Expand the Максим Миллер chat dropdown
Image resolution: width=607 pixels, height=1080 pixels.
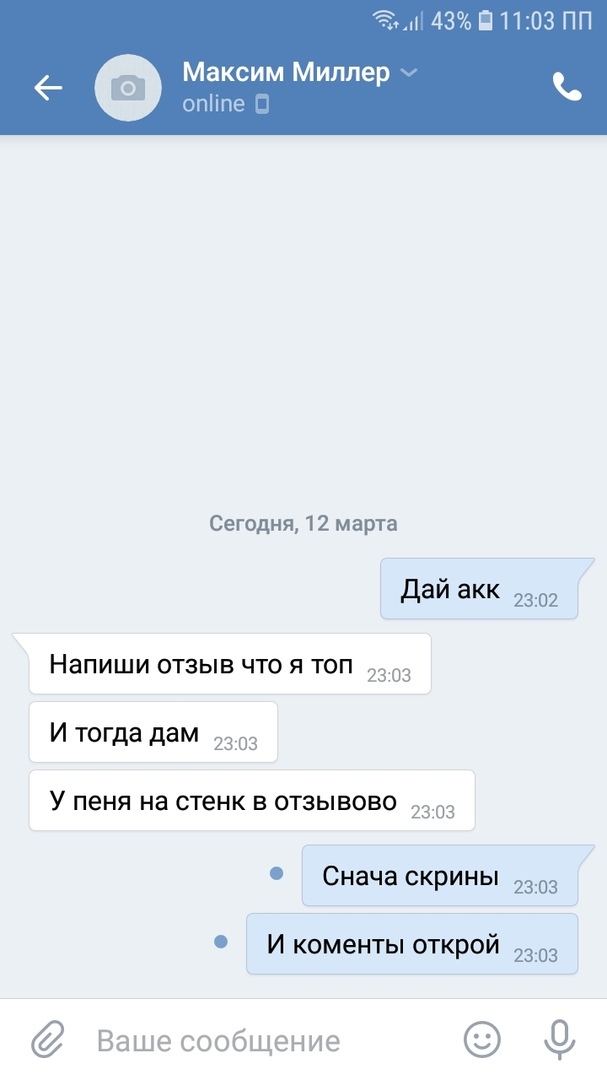[x=408, y=73]
